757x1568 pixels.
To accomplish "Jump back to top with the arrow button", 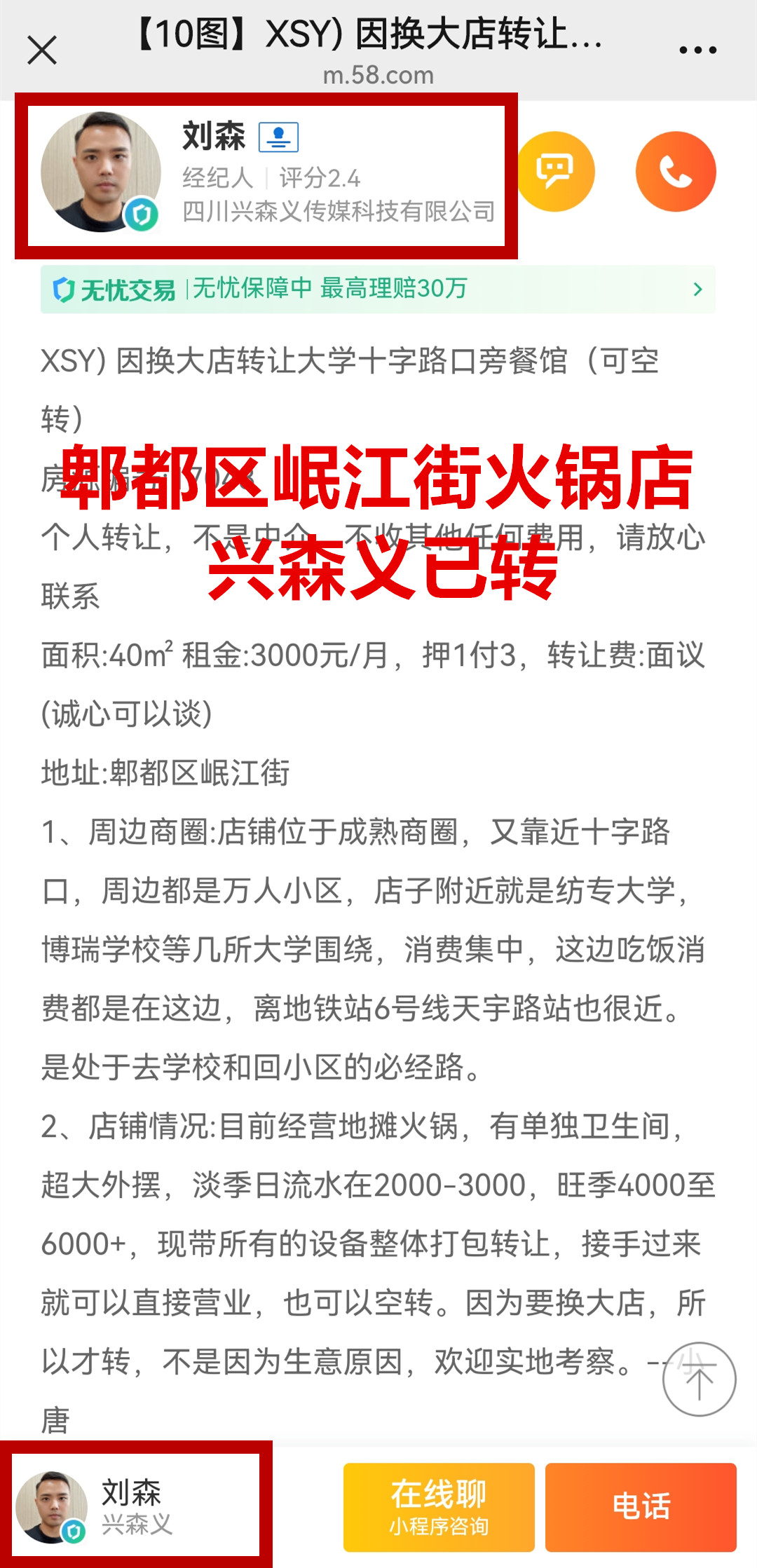I will pyautogui.click(x=699, y=1379).
